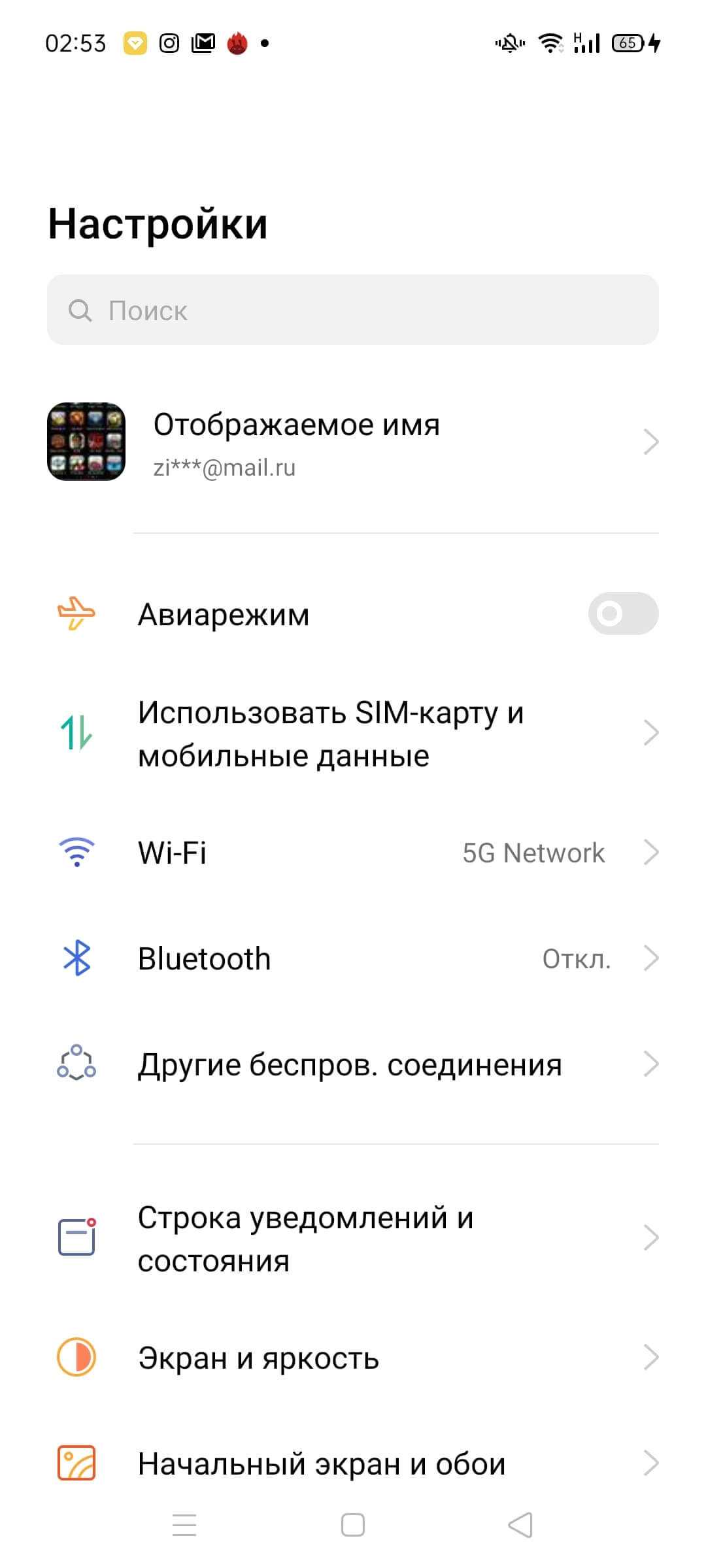The height and width of the screenshot is (1568, 706).
Task: Go back using the system back button
Action: click(520, 1526)
